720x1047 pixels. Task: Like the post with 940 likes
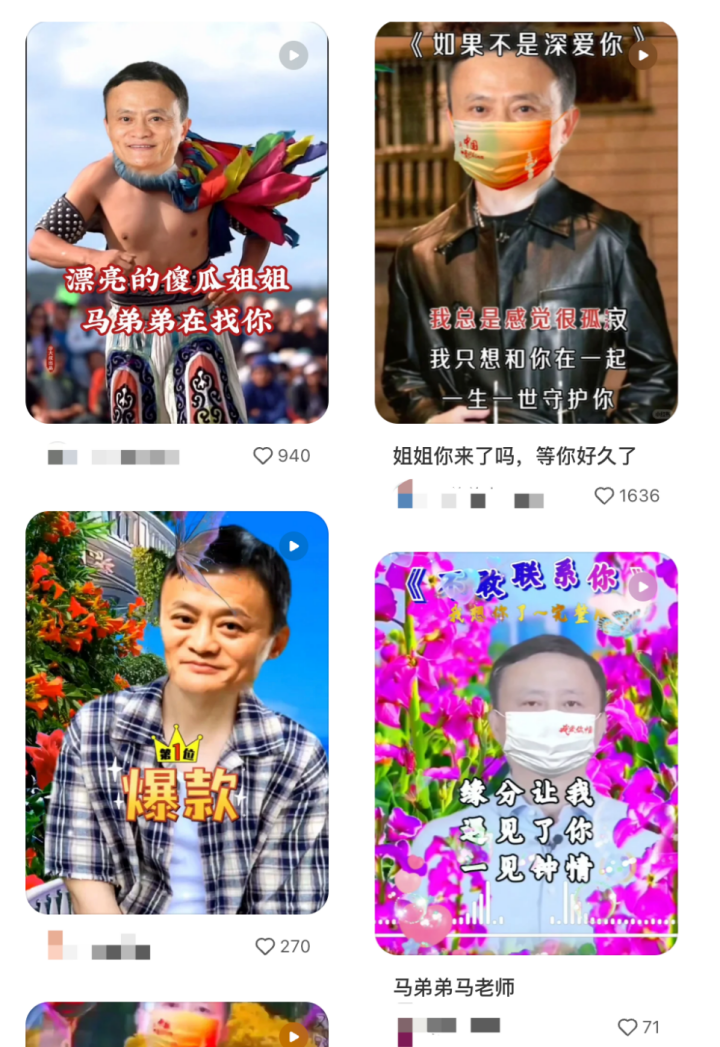(x=263, y=456)
